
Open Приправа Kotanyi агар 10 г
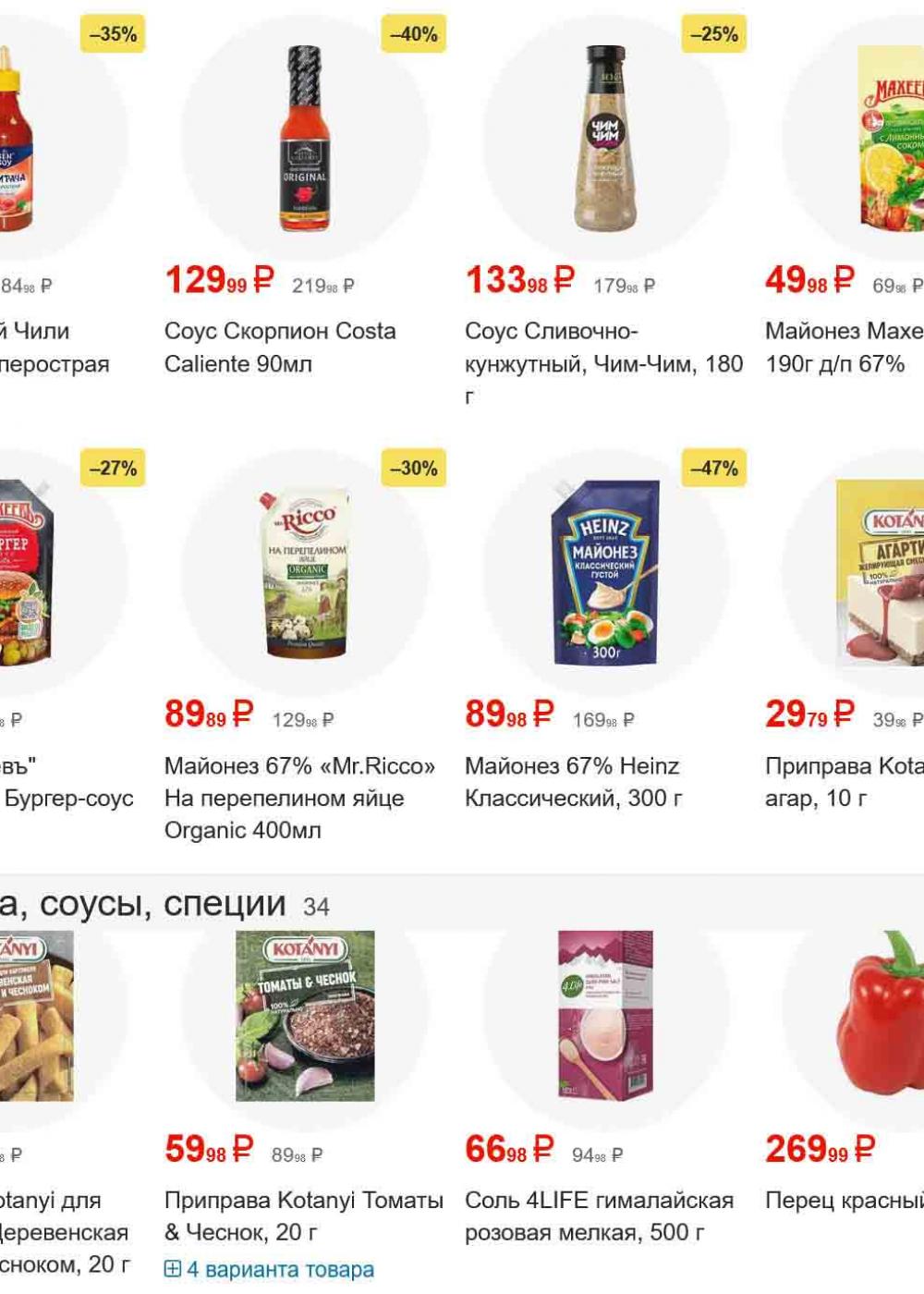click(x=843, y=781)
